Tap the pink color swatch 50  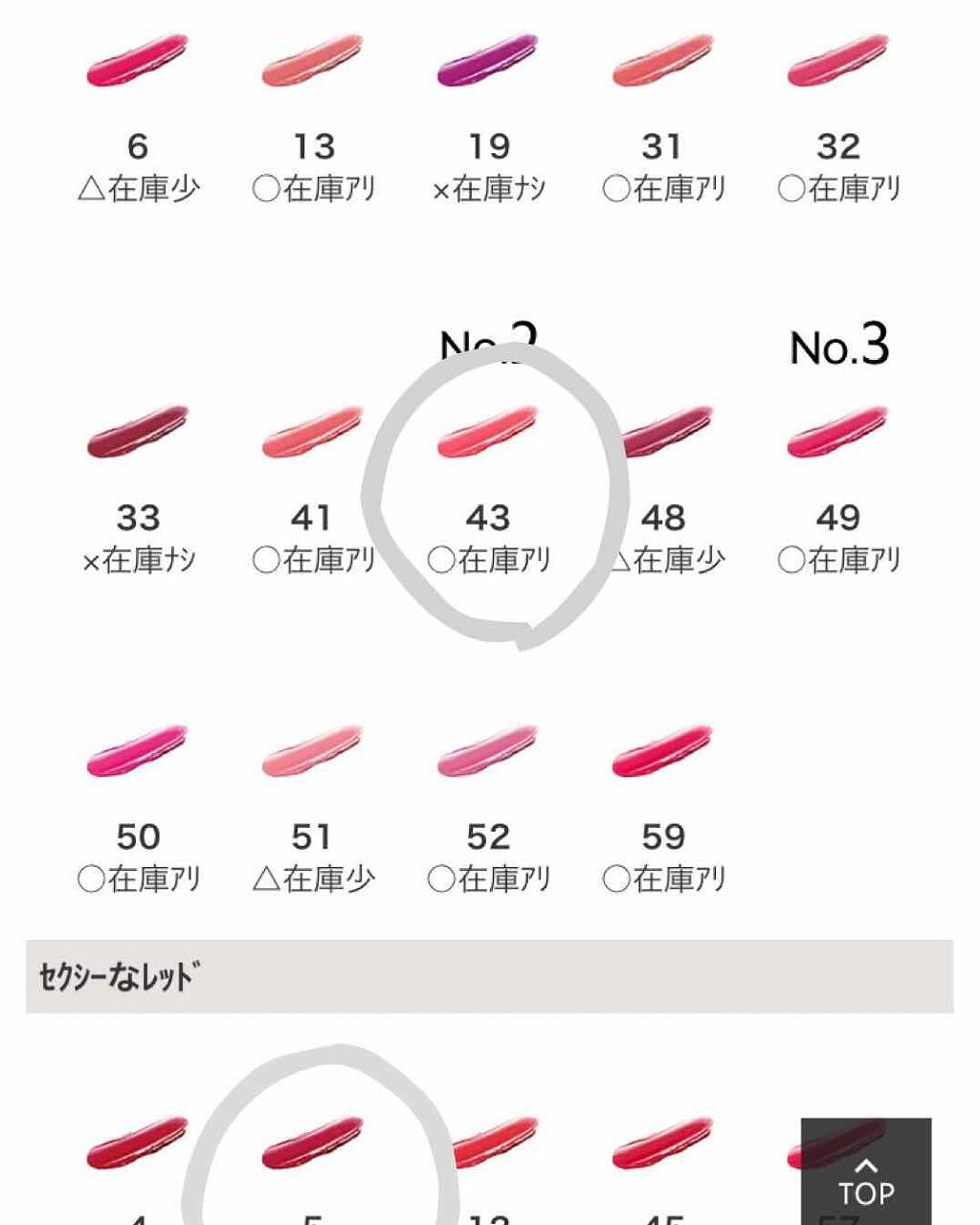pyautogui.click(x=137, y=752)
